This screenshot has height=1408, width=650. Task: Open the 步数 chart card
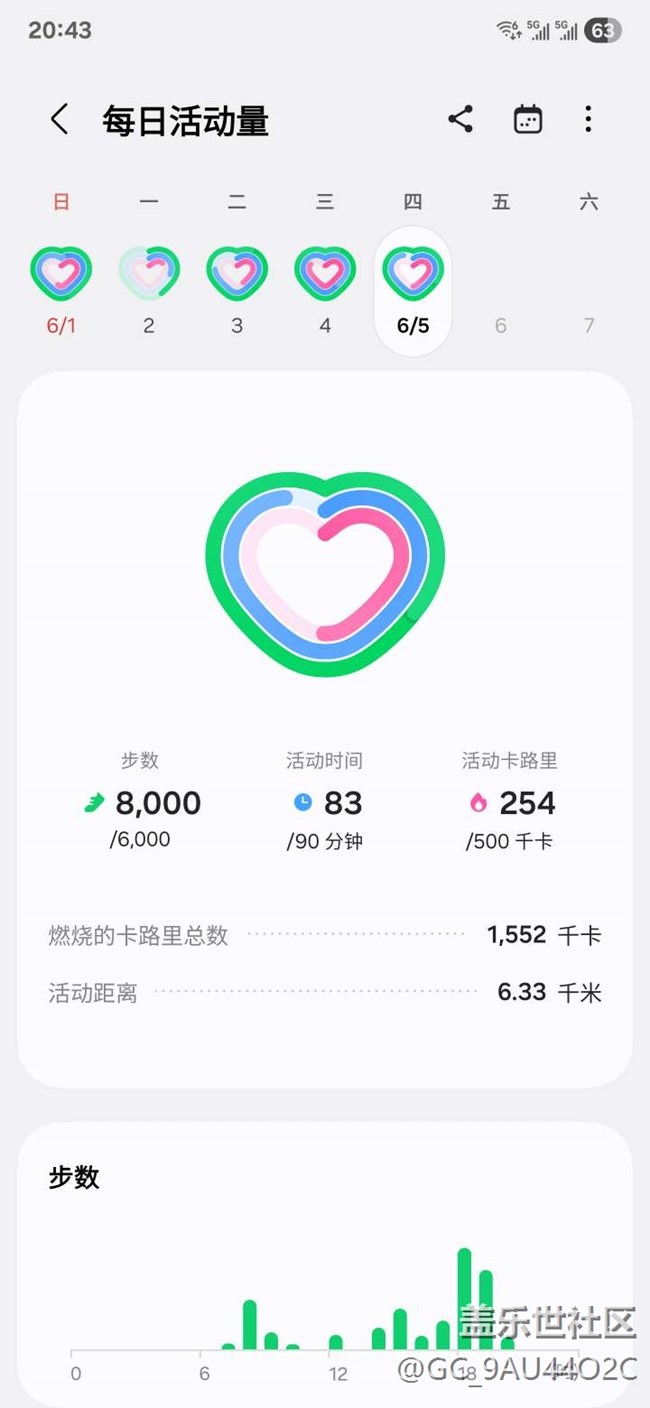[x=325, y=1264]
